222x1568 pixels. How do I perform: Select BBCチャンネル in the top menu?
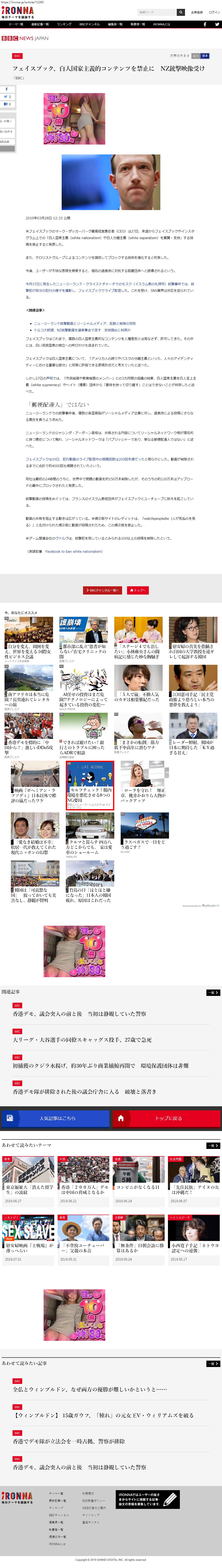tap(89, 24)
